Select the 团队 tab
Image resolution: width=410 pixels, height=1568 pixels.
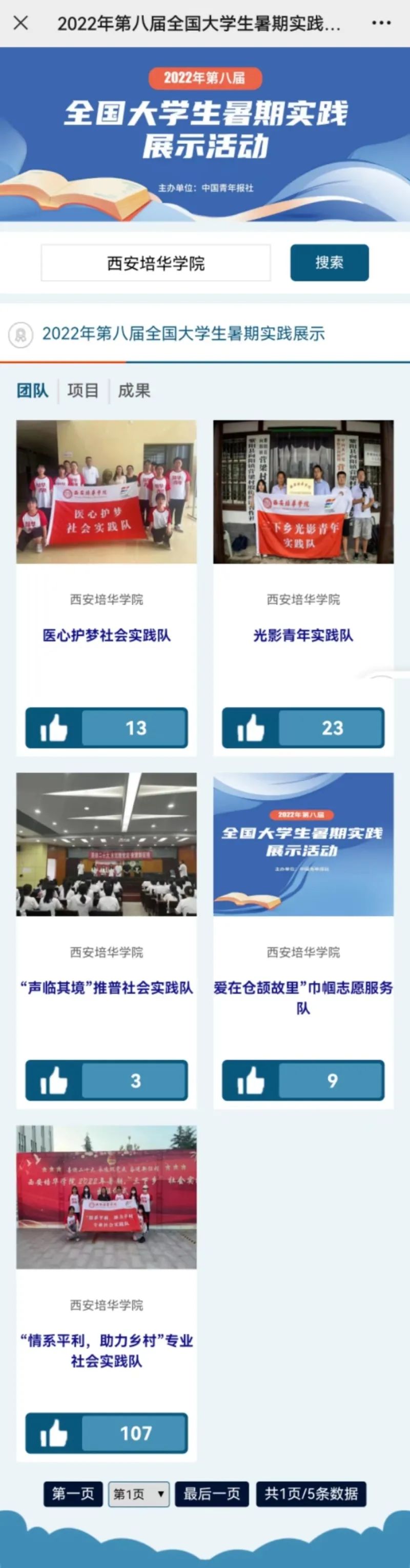(33, 390)
